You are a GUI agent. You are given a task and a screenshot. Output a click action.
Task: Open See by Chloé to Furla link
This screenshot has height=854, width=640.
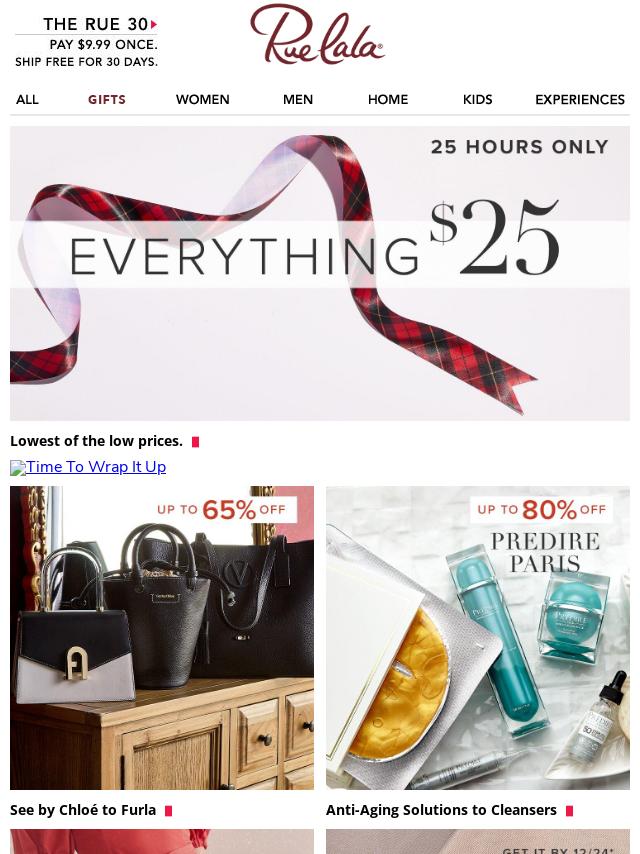(x=83, y=810)
